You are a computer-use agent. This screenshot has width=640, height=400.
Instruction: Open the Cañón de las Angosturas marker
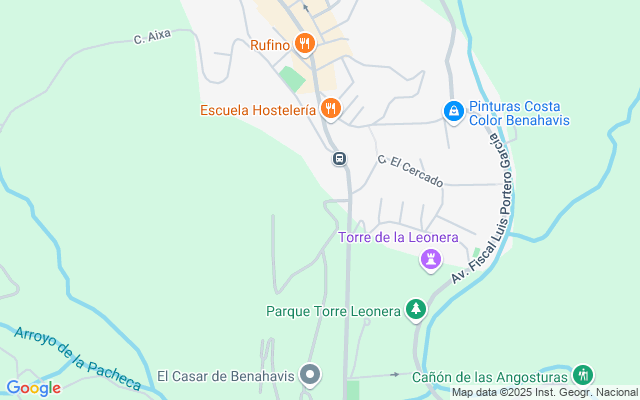(583, 376)
